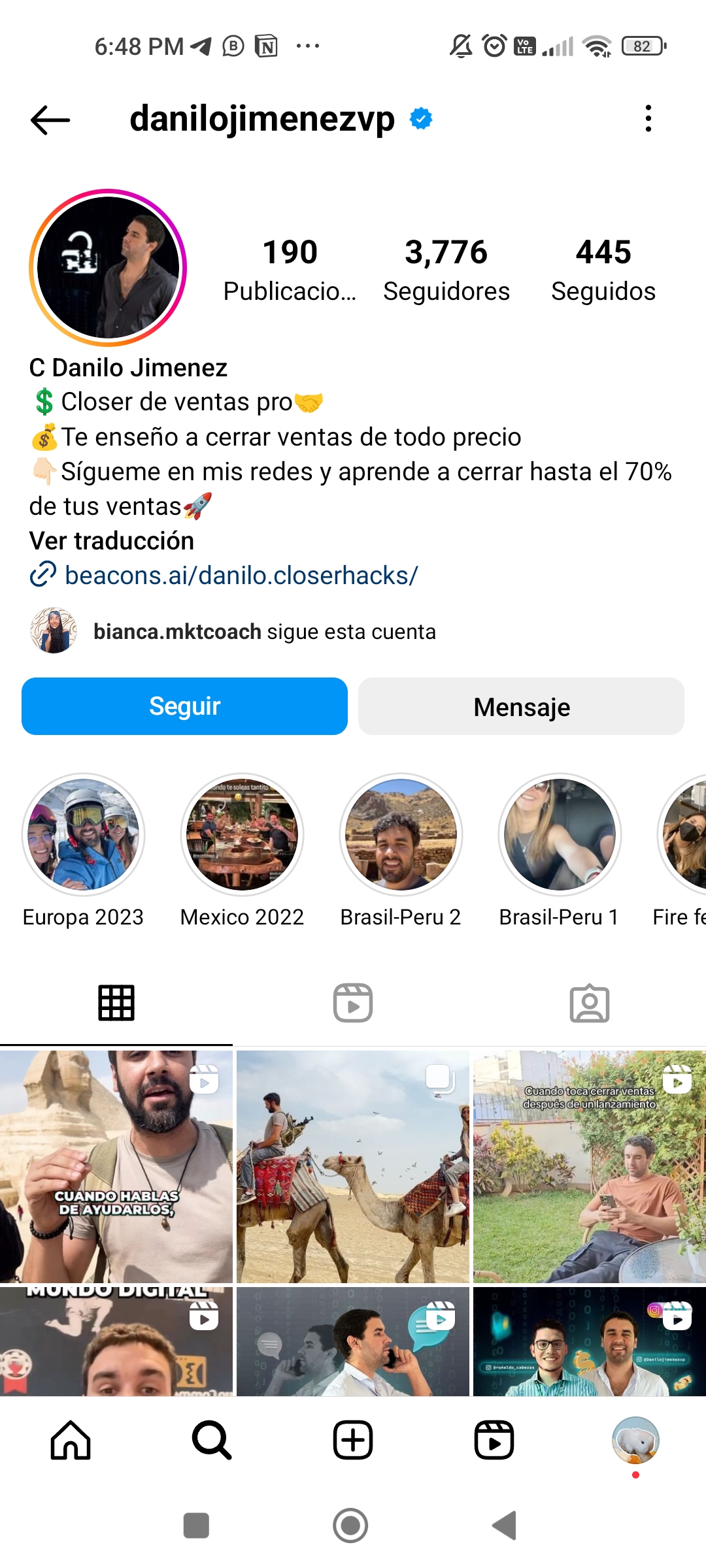
Task: View the Brasil-Peru 2 highlight
Action: pyautogui.click(x=401, y=835)
